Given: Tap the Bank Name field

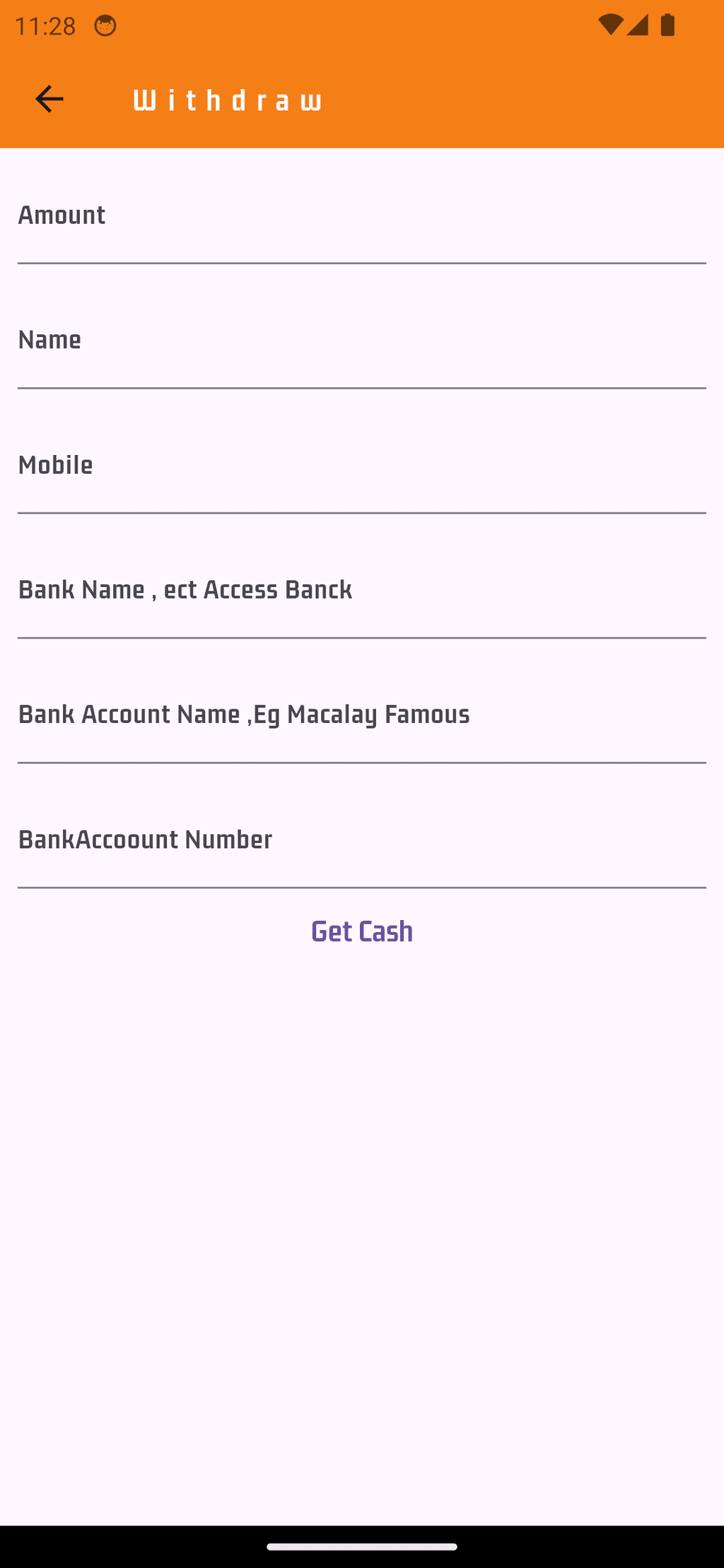Looking at the screenshot, I should [x=362, y=591].
